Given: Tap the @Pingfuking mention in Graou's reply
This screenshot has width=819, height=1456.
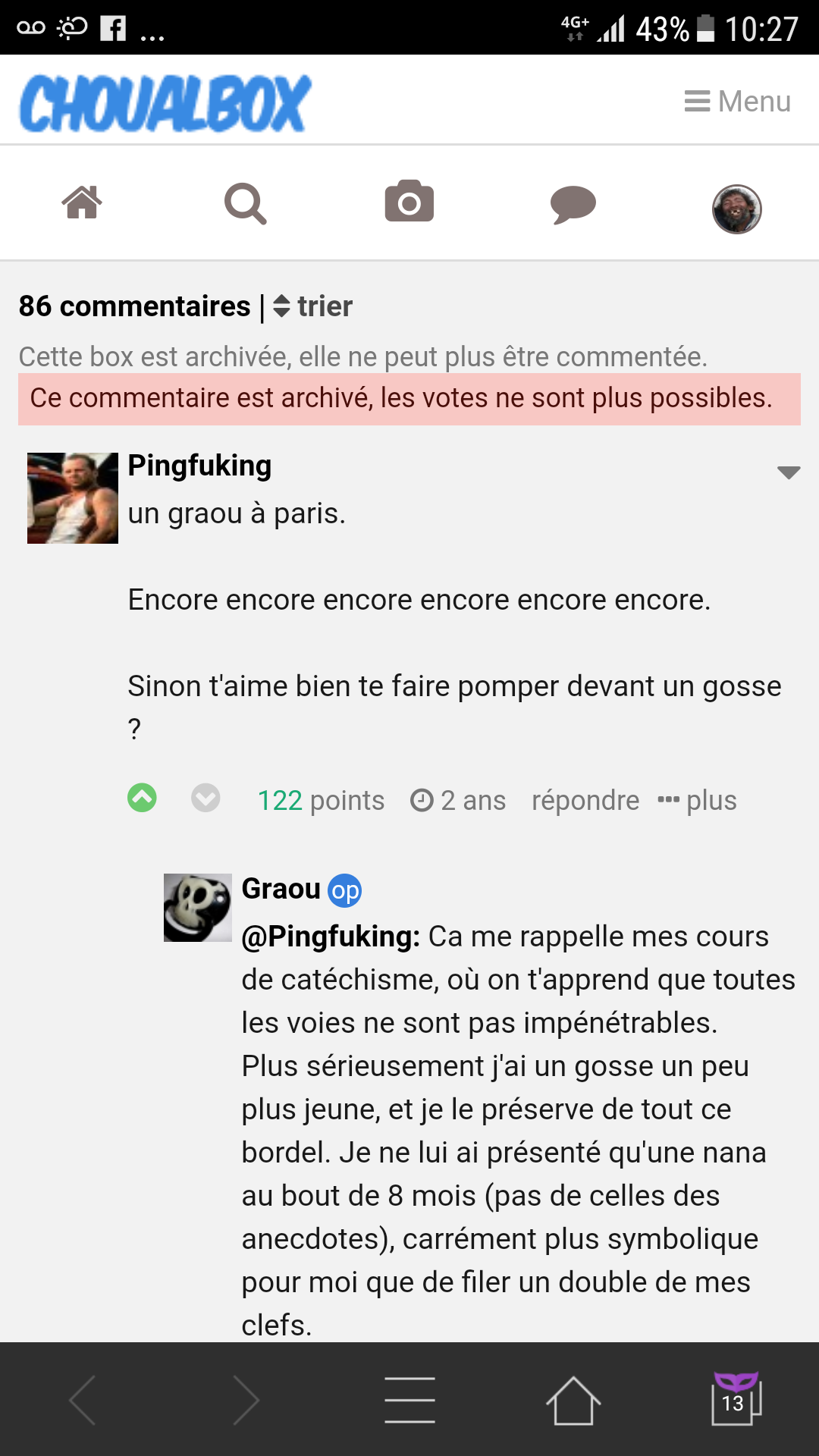Looking at the screenshot, I should 330,937.
